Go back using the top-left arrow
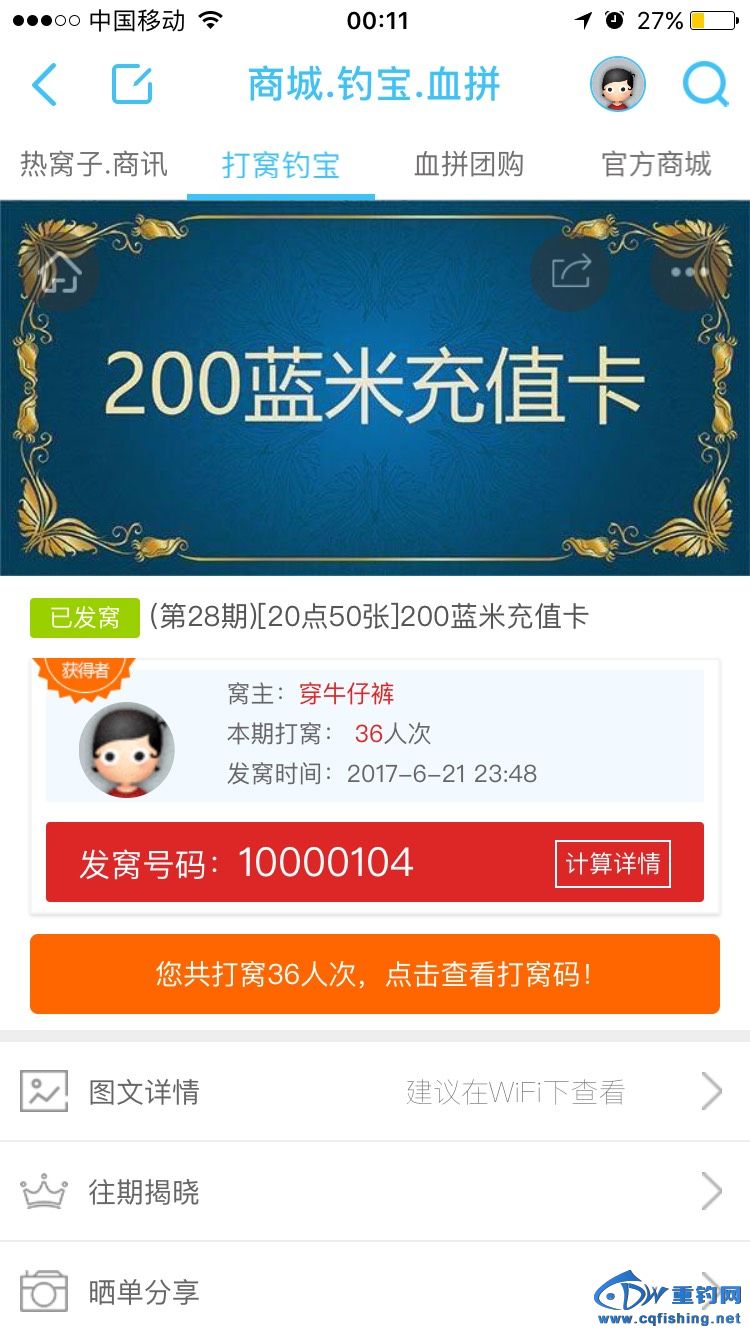Viewport: 750px width, 1334px height. tap(45, 85)
